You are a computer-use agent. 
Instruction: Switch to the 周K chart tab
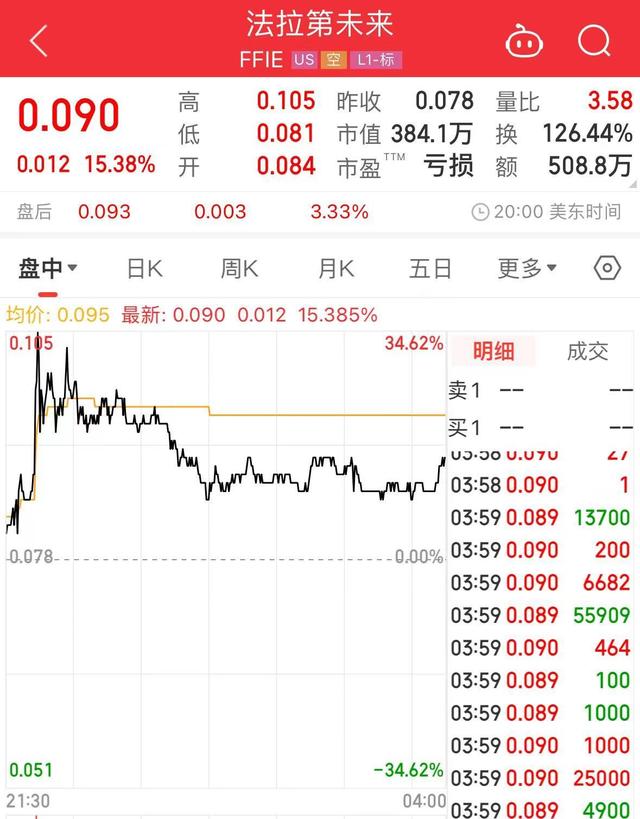click(239, 268)
